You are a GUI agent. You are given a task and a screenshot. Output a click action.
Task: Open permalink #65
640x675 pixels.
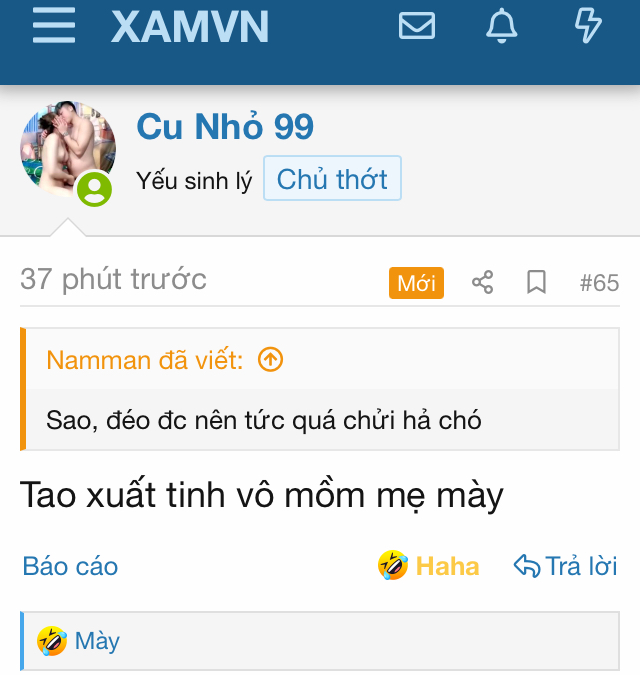599,283
